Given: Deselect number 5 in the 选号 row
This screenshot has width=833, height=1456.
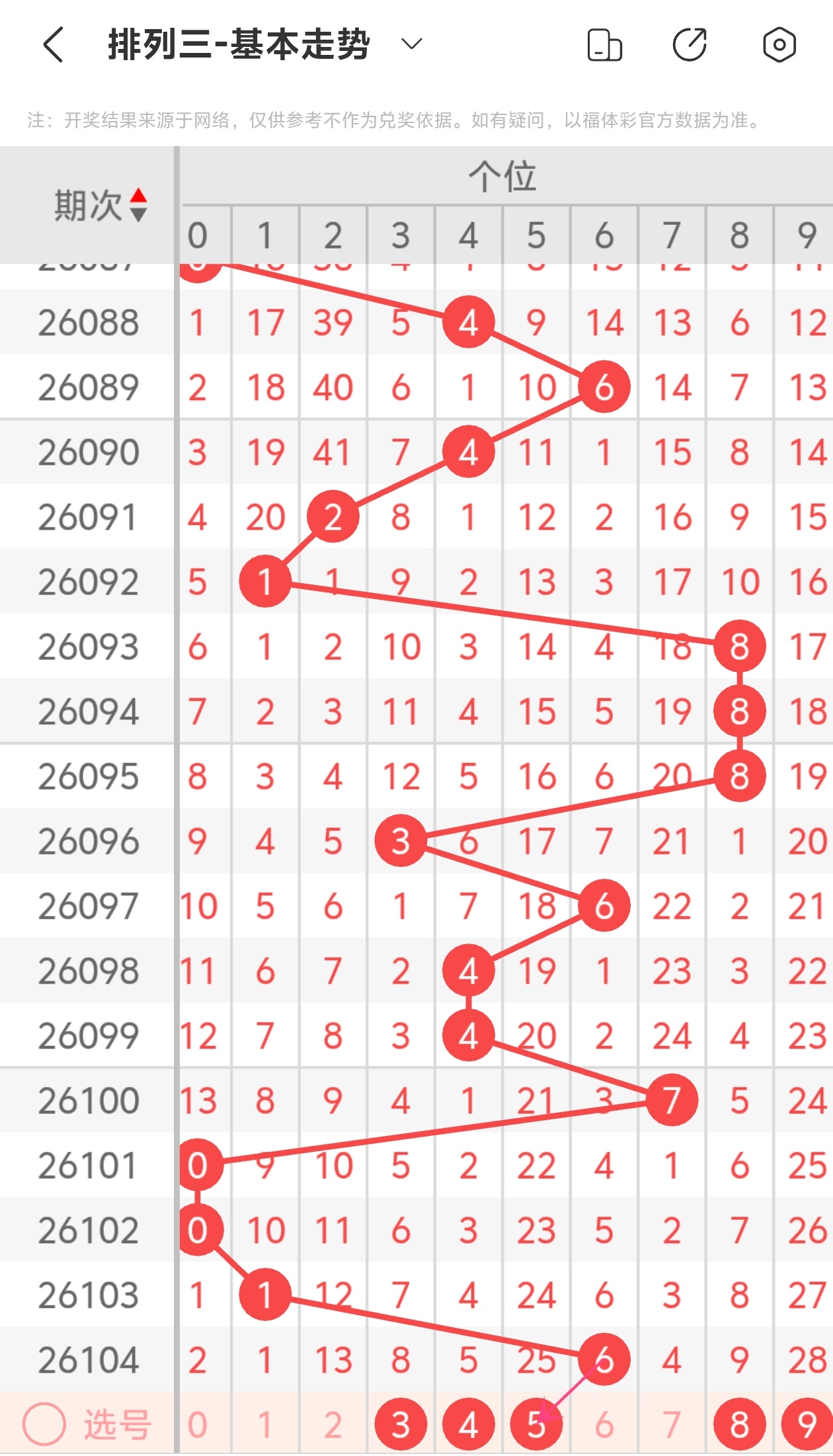Looking at the screenshot, I should pyautogui.click(x=536, y=1424).
